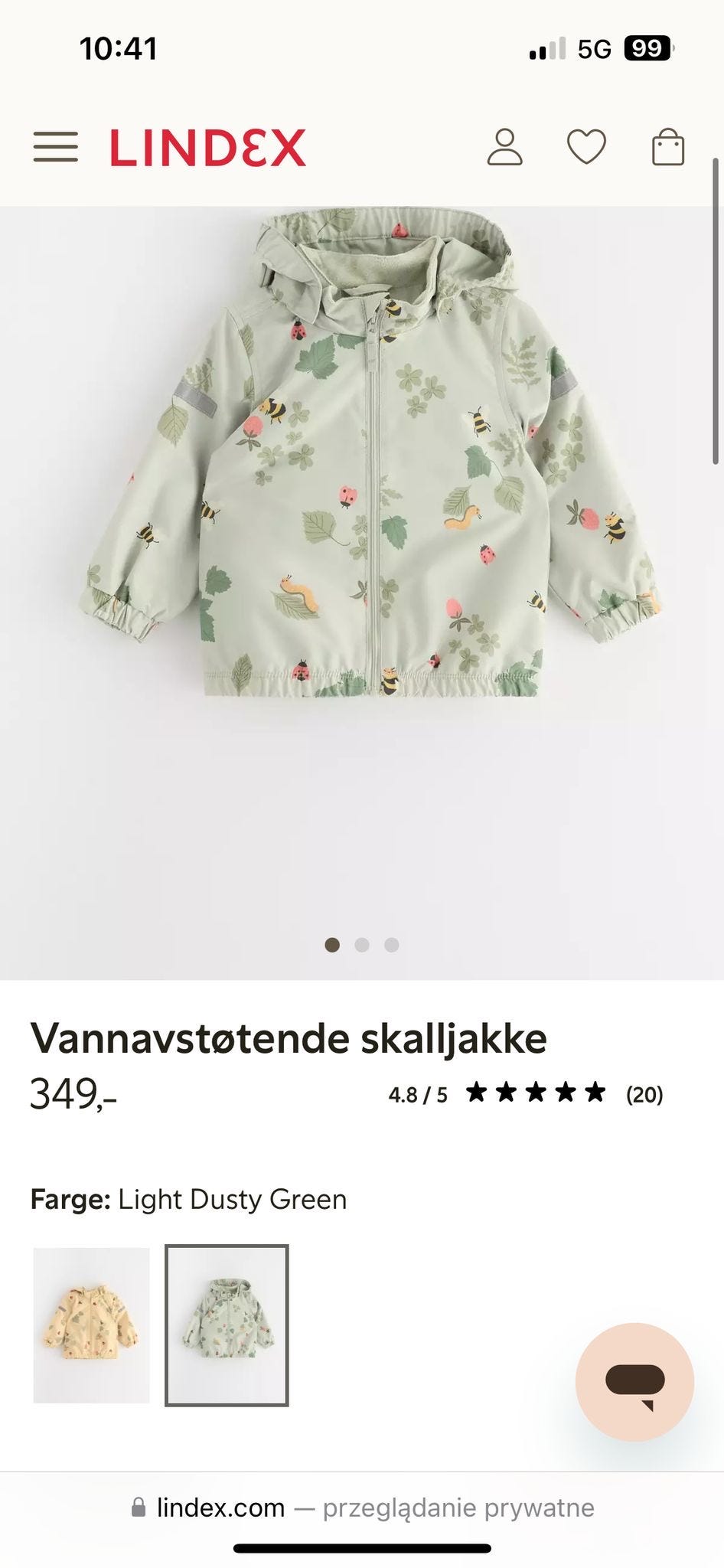Open the chat support bubble

coord(634,1382)
